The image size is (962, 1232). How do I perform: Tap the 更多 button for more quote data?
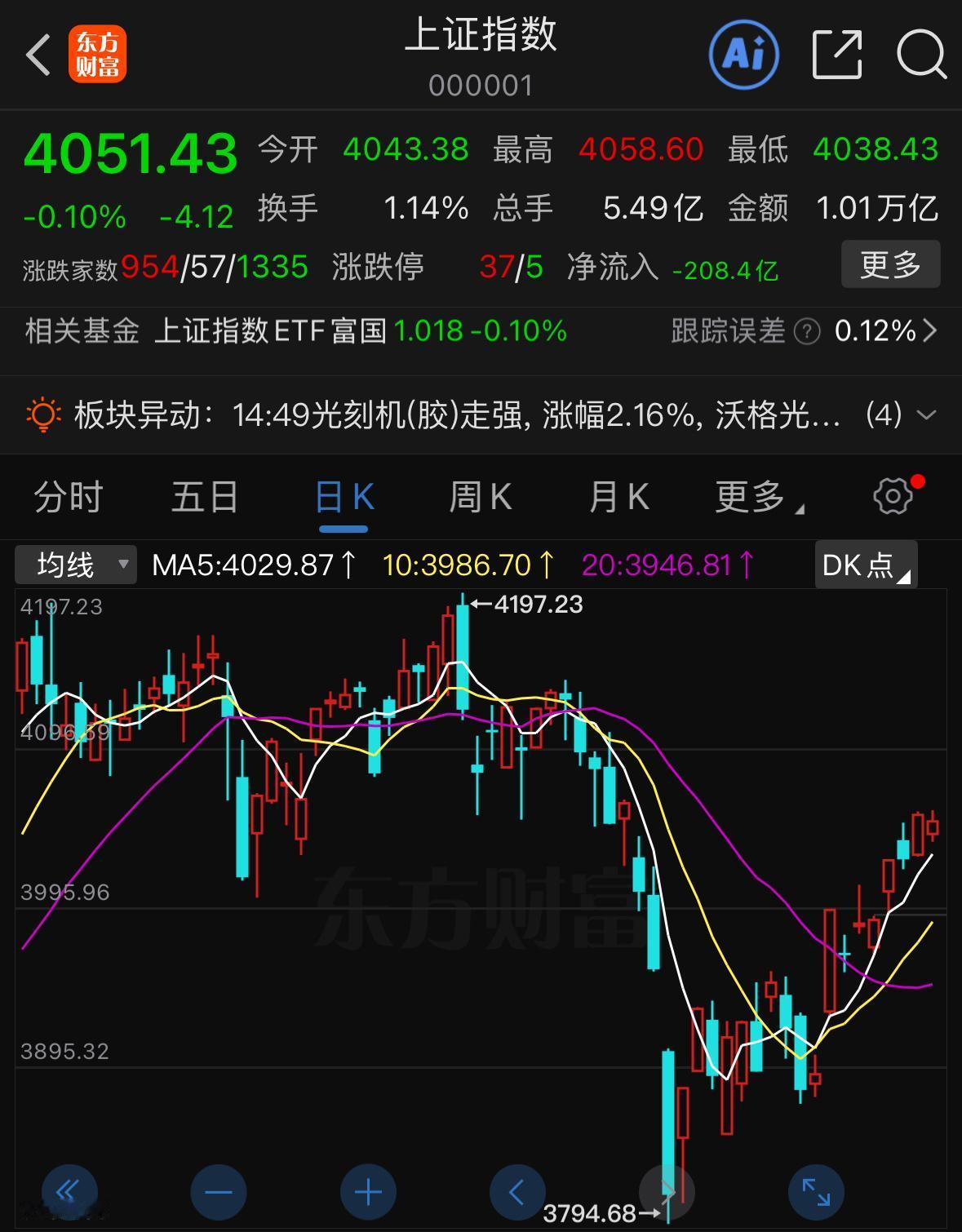tap(889, 264)
